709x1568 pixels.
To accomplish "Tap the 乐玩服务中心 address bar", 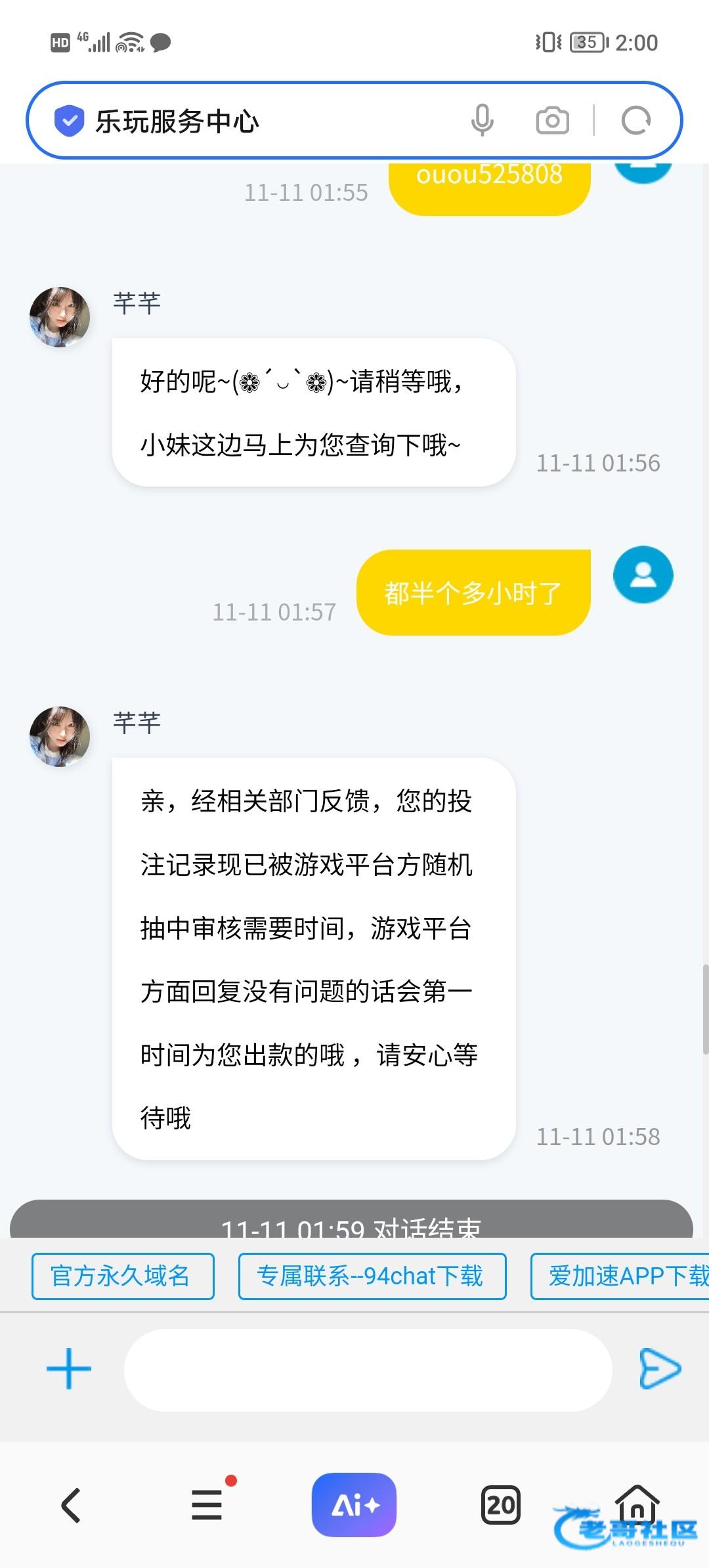I will 263,121.
